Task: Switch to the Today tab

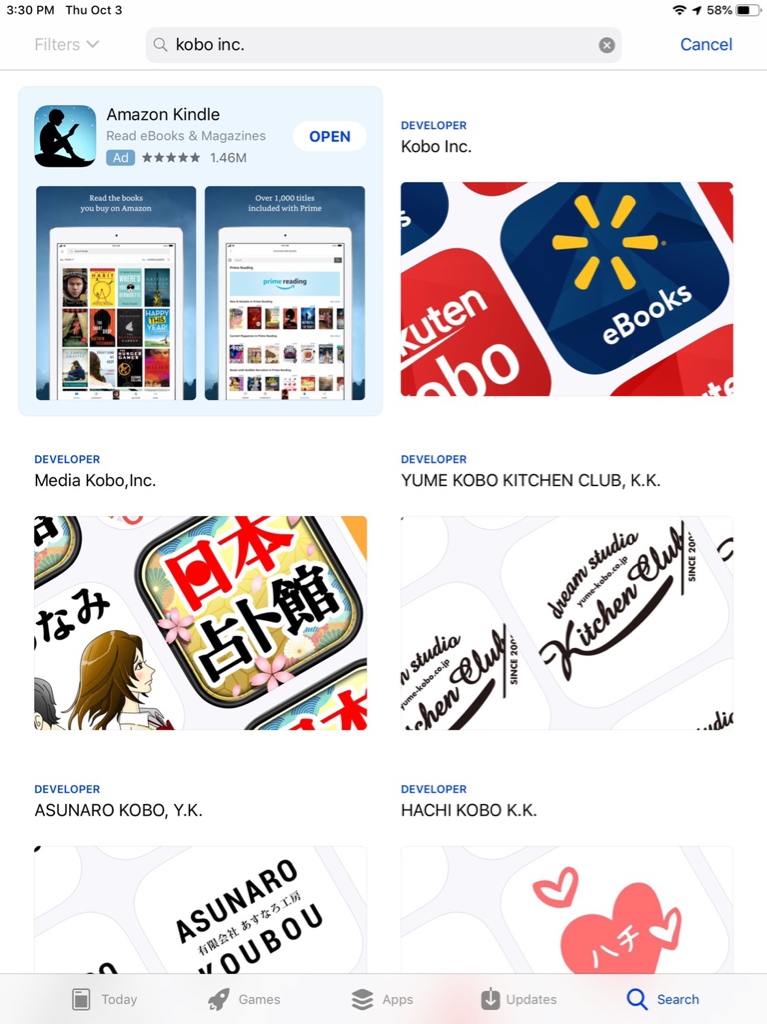Action: pyautogui.click(x=105, y=999)
